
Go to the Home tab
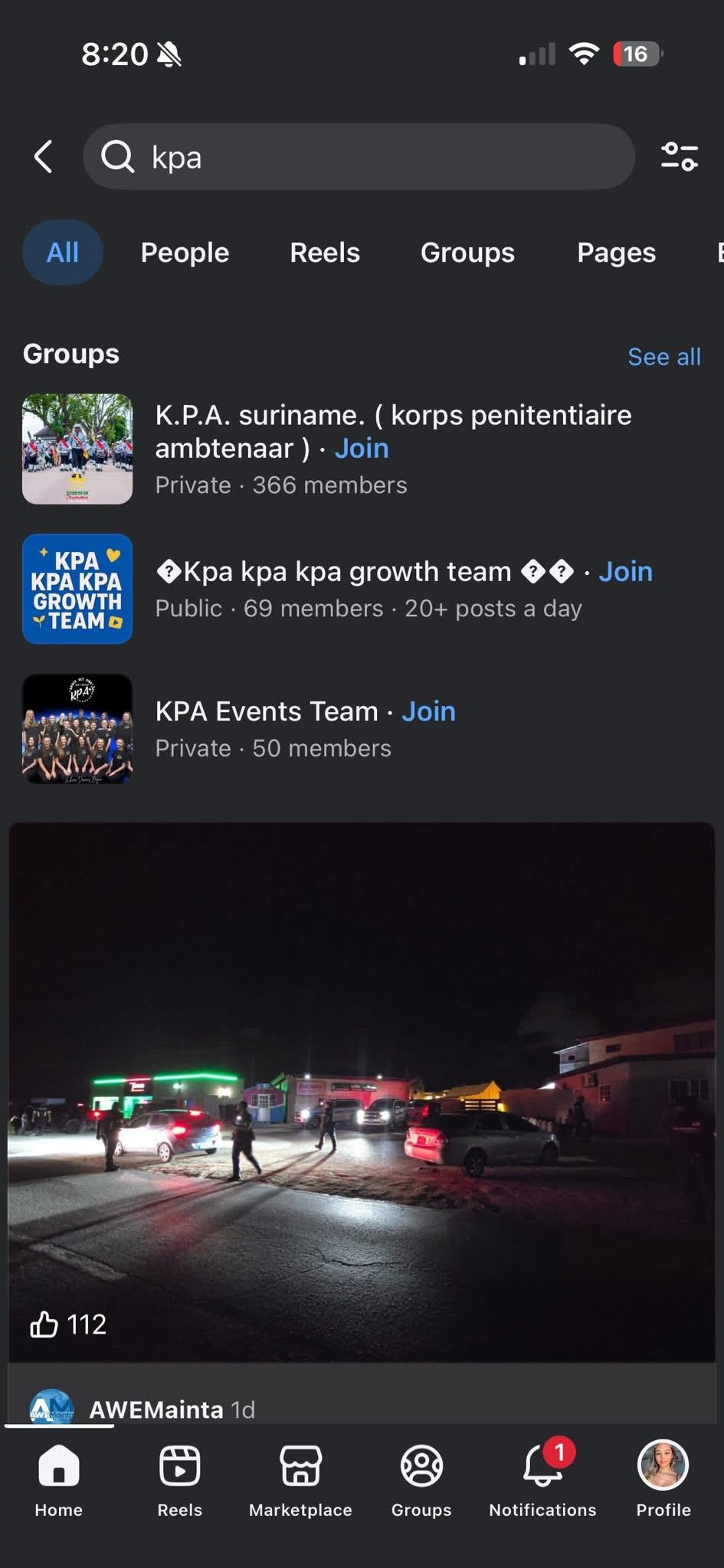pyautogui.click(x=58, y=1479)
